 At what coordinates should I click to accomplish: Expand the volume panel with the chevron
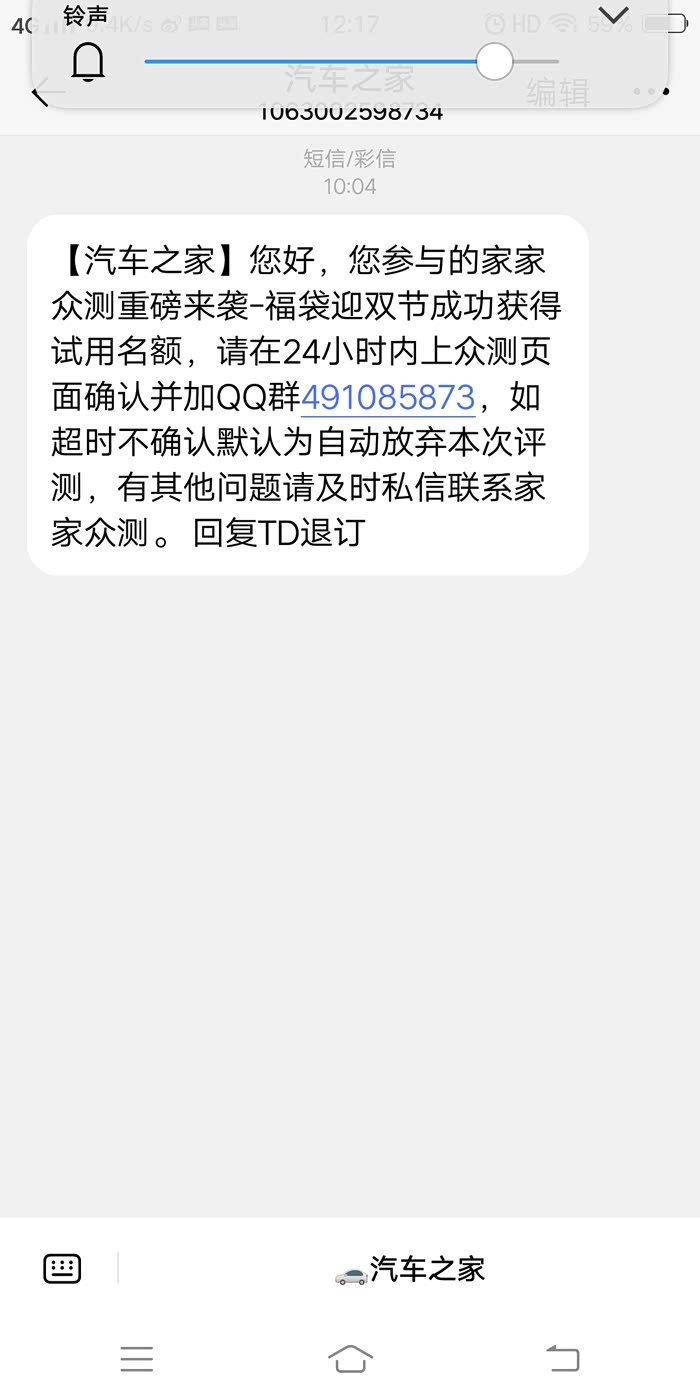point(612,16)
